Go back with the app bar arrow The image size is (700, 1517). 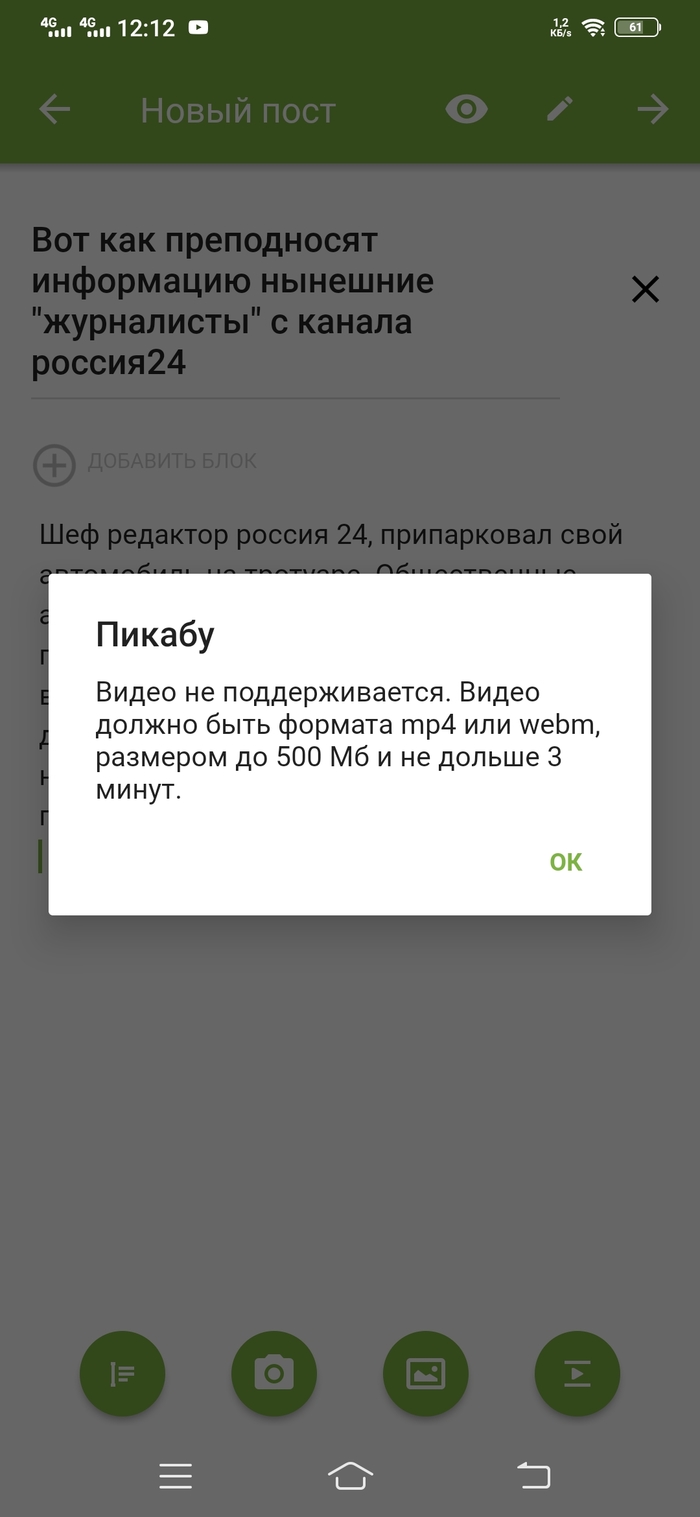click(x=55, y=110)
